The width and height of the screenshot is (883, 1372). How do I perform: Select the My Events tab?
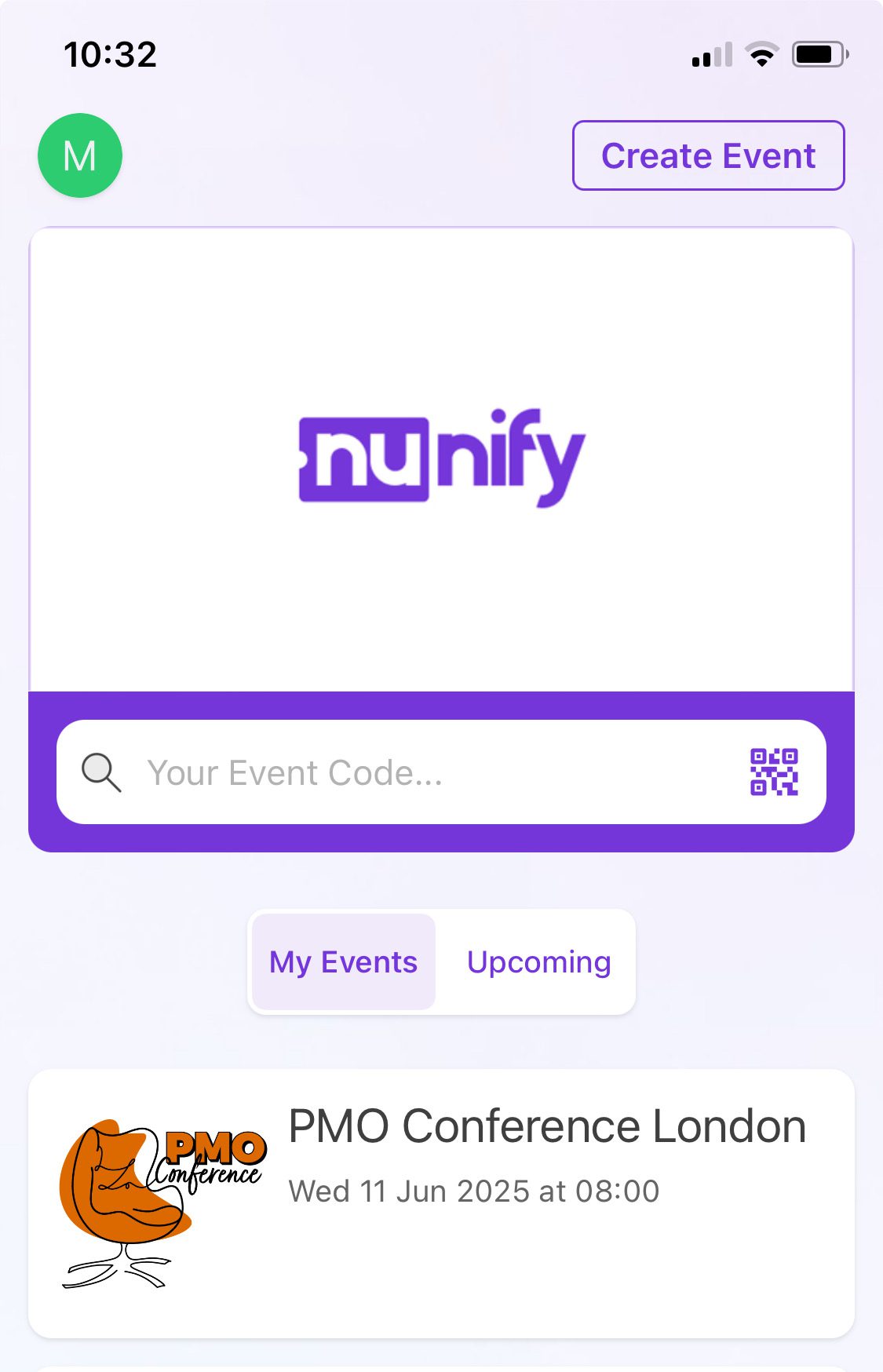pyautogui.click(x=343, y=961)
